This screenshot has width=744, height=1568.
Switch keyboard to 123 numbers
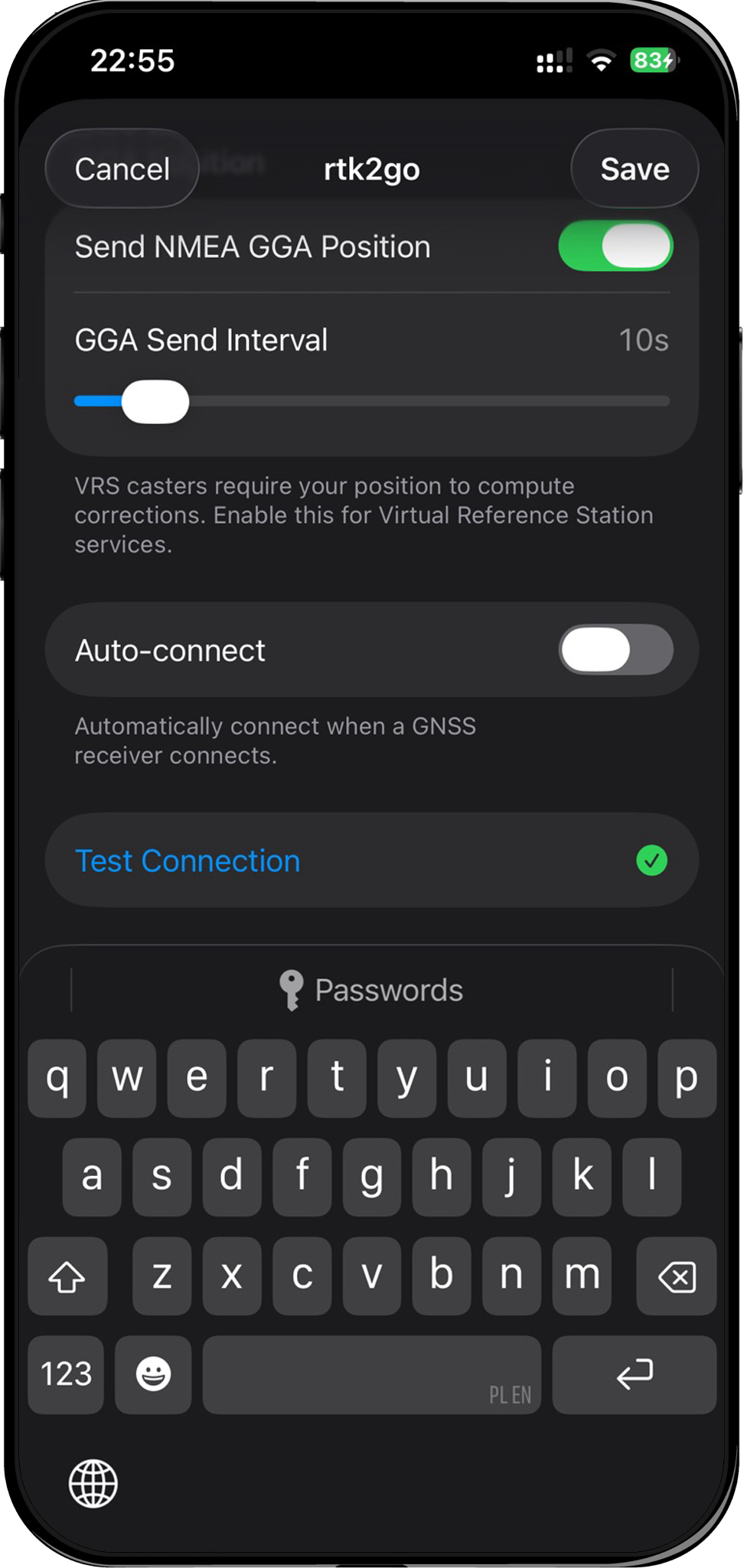click(x=66, y=1374)
